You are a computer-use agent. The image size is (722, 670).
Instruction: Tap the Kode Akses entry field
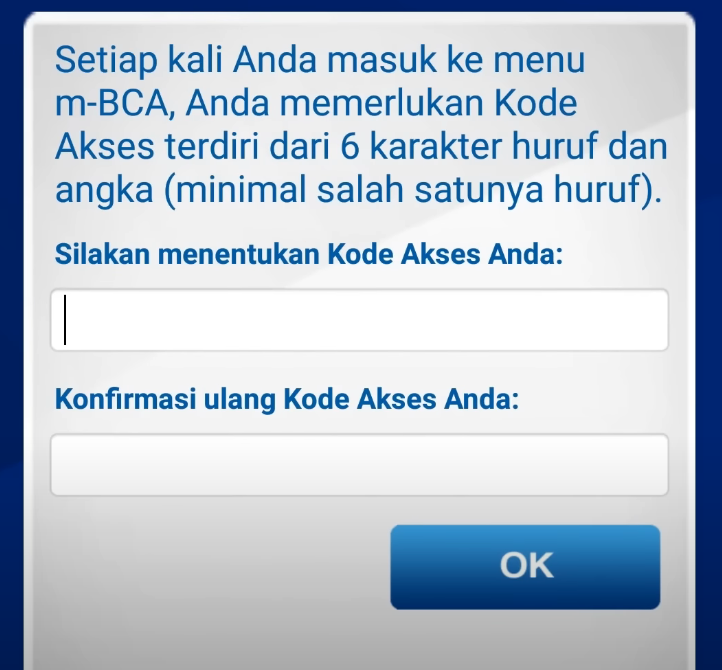click(x=359, y=320)
